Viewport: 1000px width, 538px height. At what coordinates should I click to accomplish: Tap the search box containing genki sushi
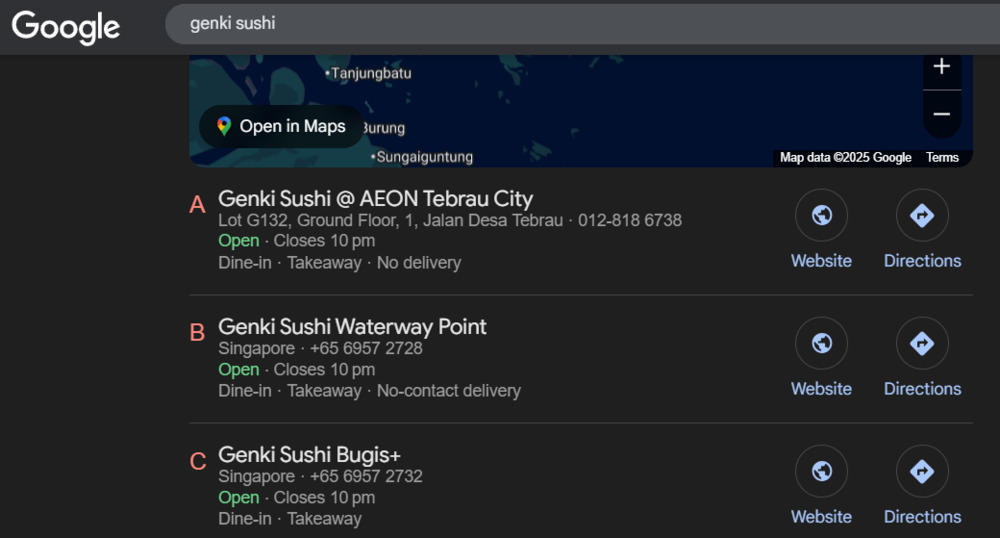coord(580,23)
